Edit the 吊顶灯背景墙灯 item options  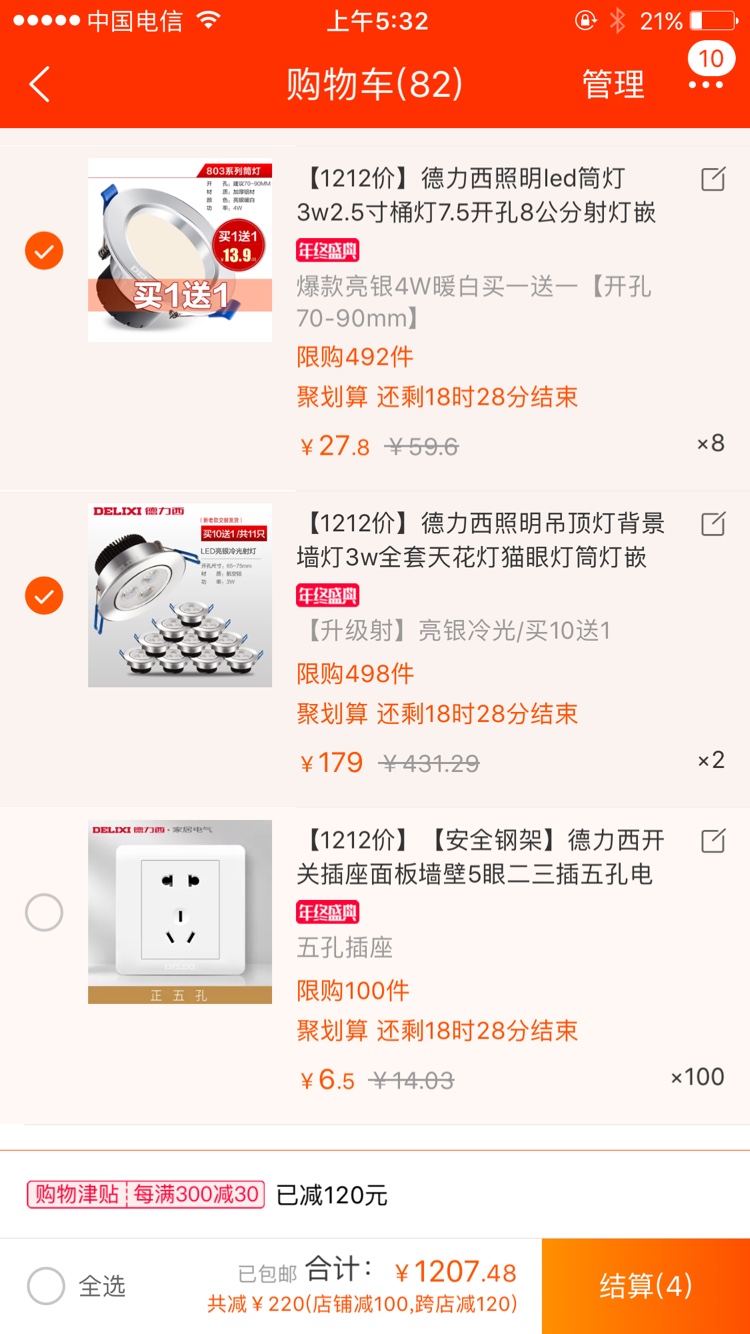click(712, 524)
